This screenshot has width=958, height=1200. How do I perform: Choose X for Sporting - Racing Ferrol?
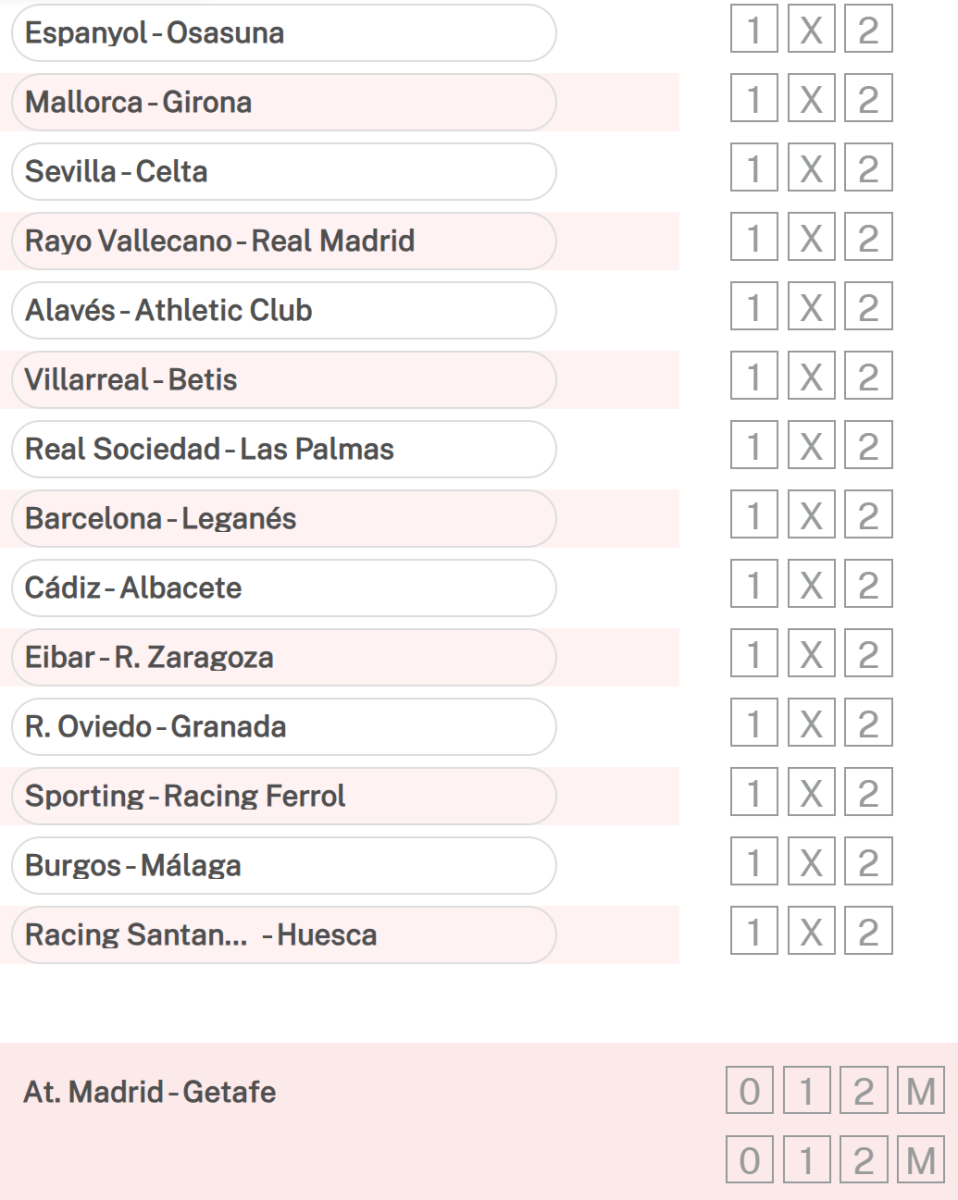812,796
